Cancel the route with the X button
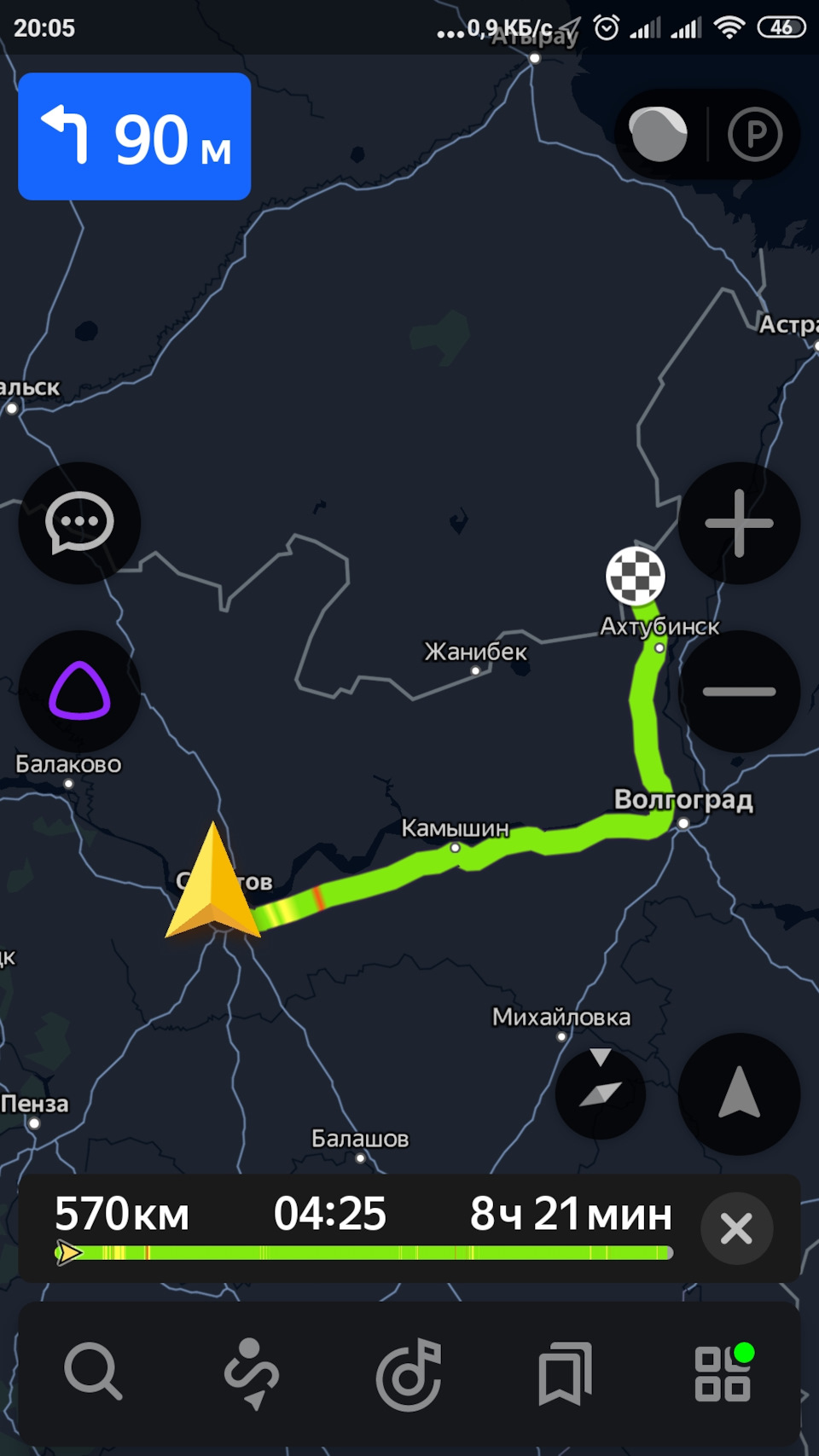This screenshot has height=1456, width=819. 736,1229
